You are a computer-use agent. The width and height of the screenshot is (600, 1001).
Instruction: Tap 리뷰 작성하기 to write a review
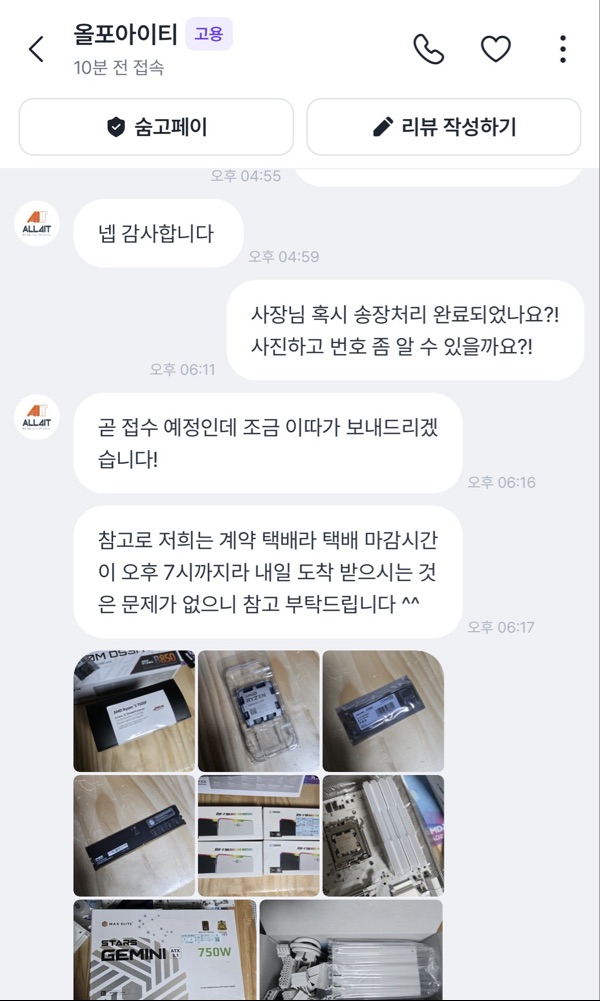pyautogui.click(x=444, y=127)
